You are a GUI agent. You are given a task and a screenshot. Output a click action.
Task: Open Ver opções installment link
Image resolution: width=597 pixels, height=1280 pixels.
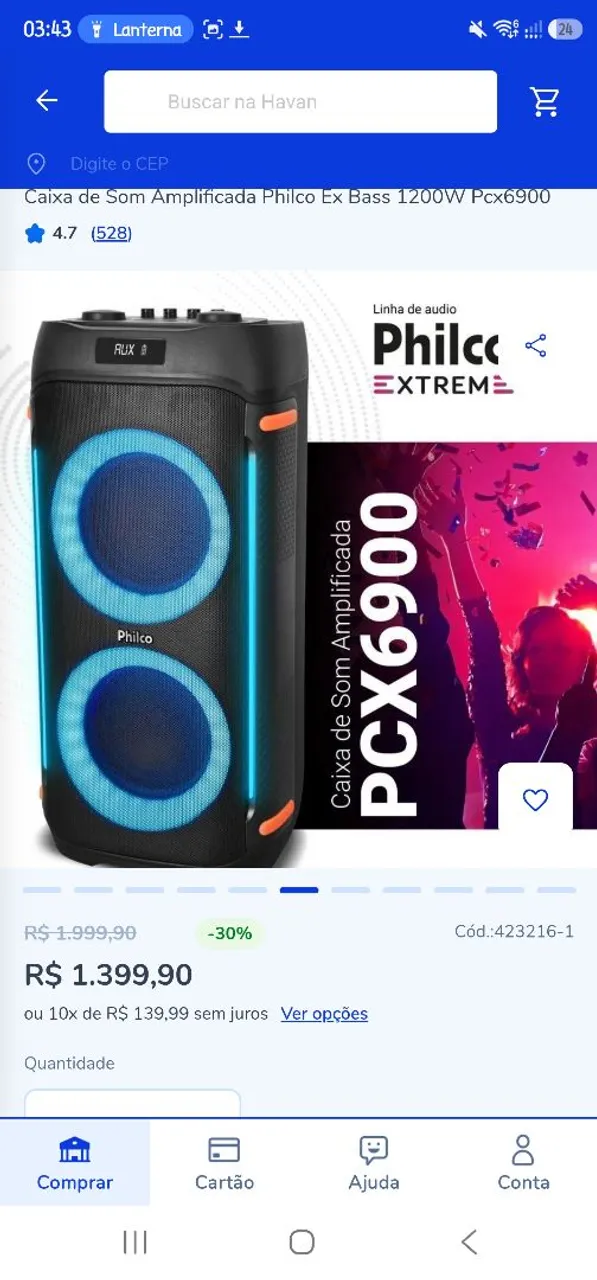(x=324, y=1013)
